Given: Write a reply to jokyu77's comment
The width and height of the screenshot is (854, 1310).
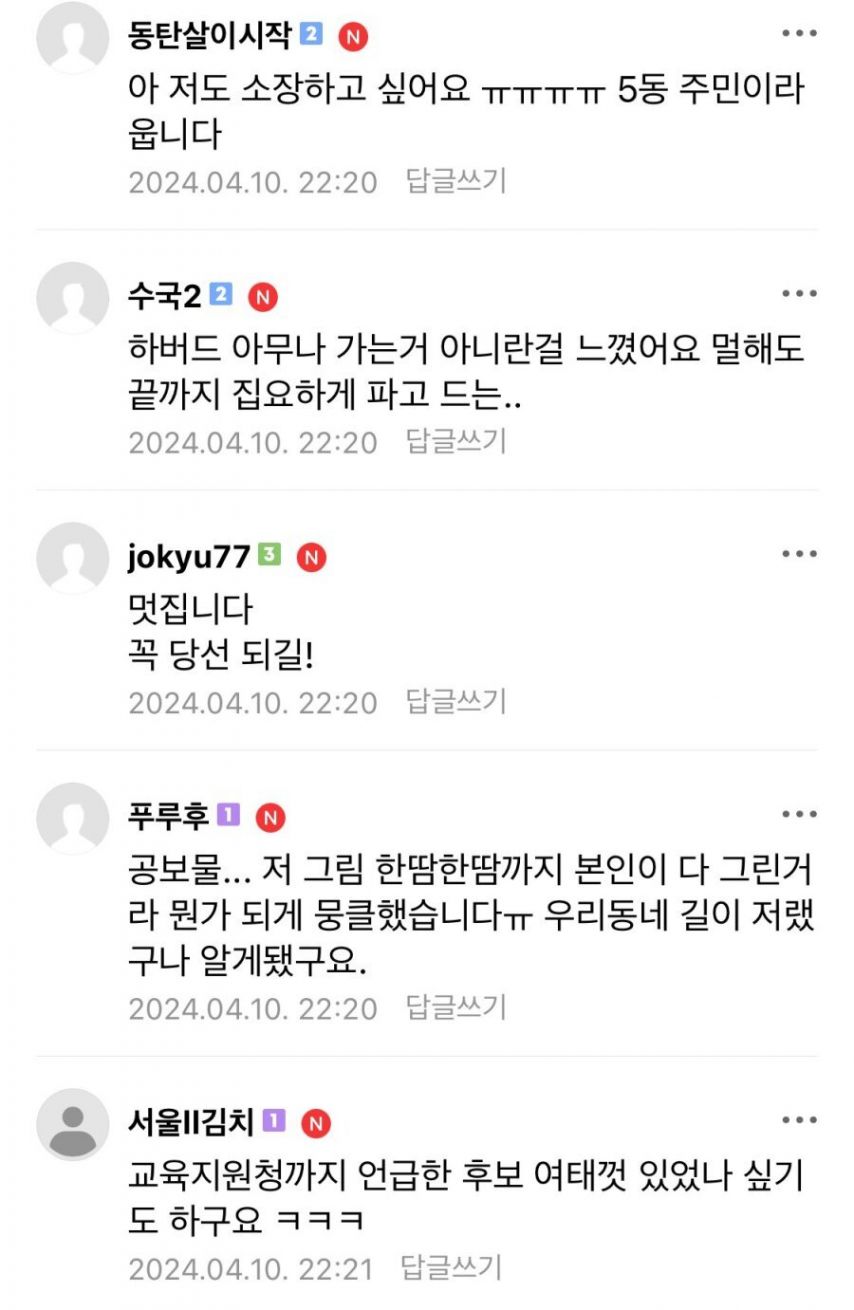Looking at the screenshot, I should click(456, 702).
